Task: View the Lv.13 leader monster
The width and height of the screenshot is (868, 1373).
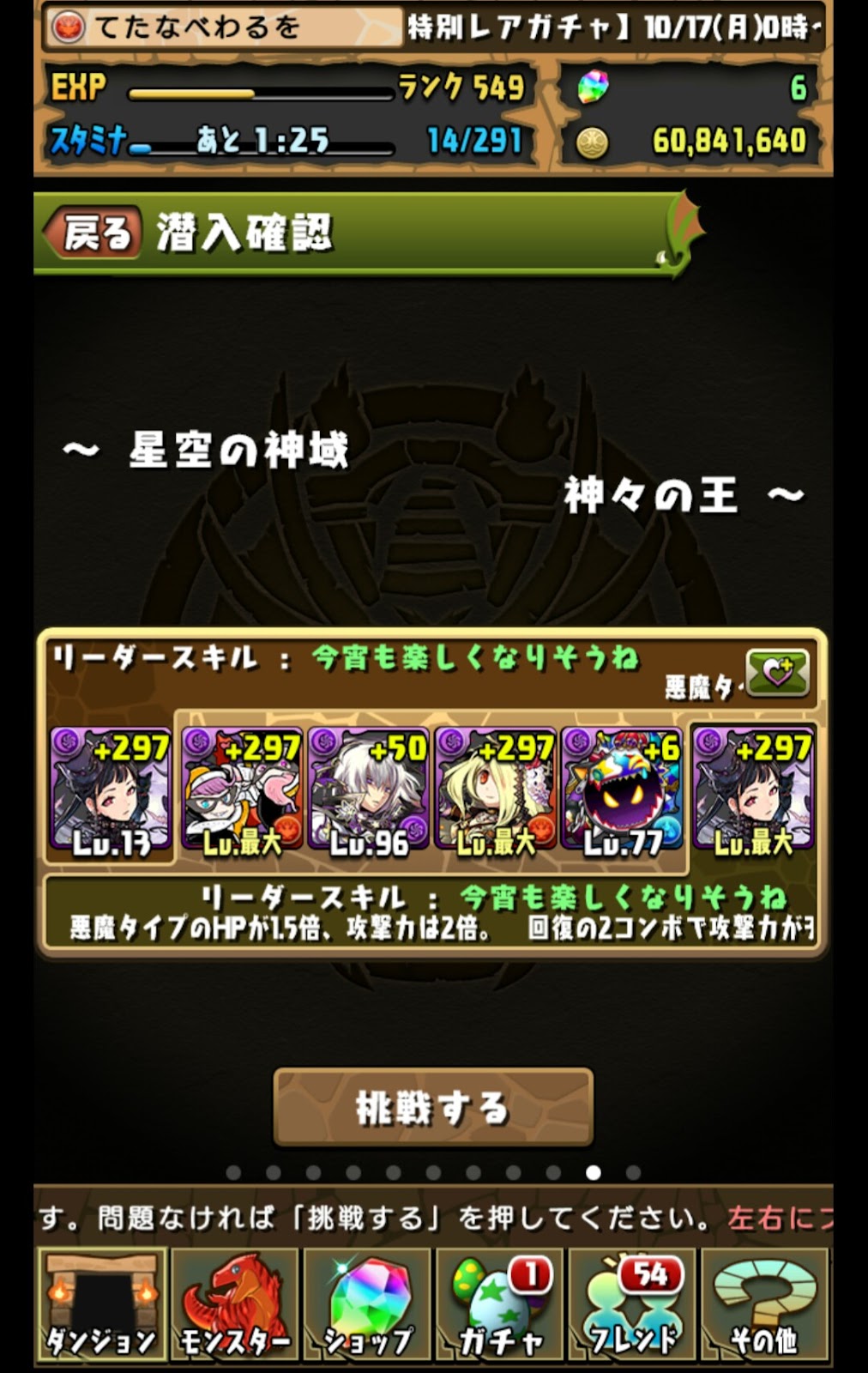Action: click(x=110, y=793)
